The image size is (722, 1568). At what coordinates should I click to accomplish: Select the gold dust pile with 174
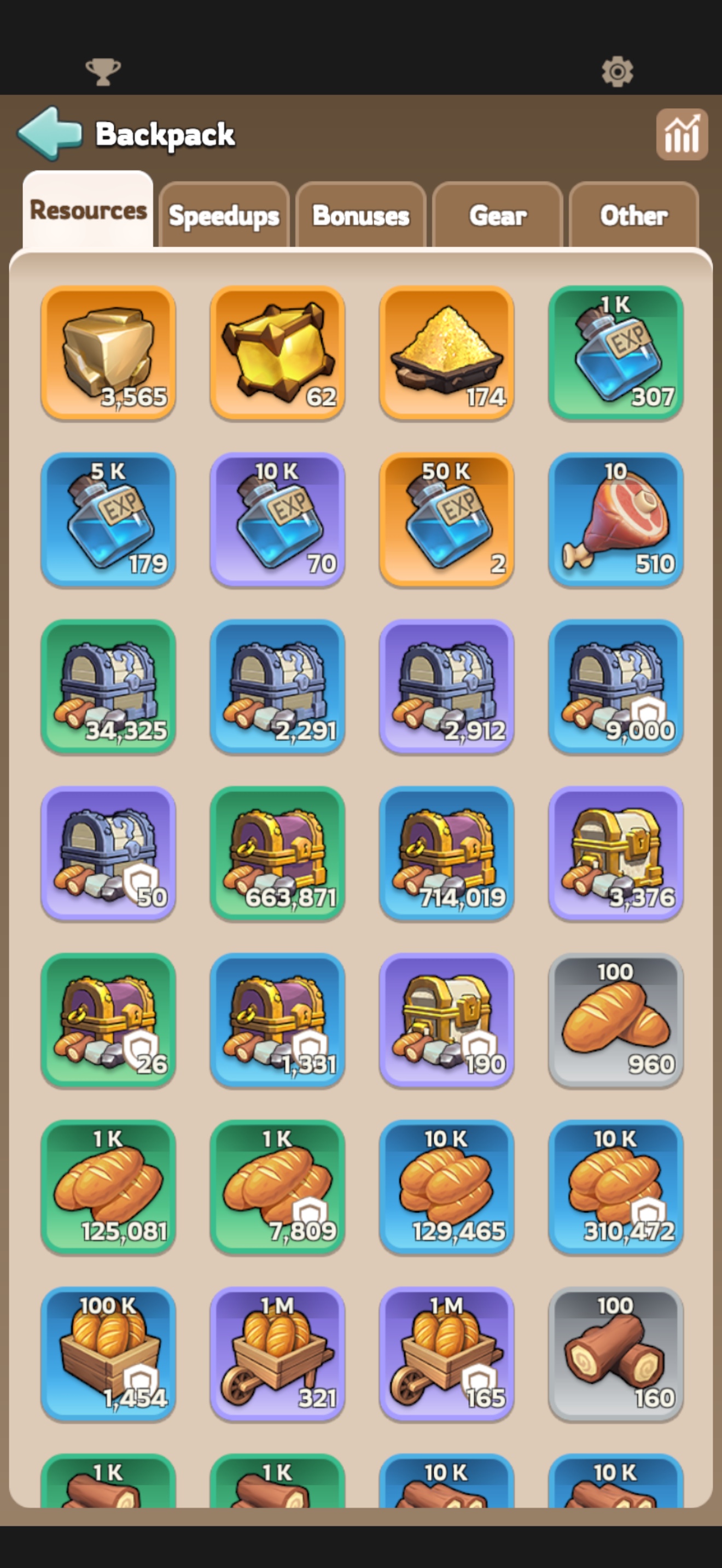447,353
